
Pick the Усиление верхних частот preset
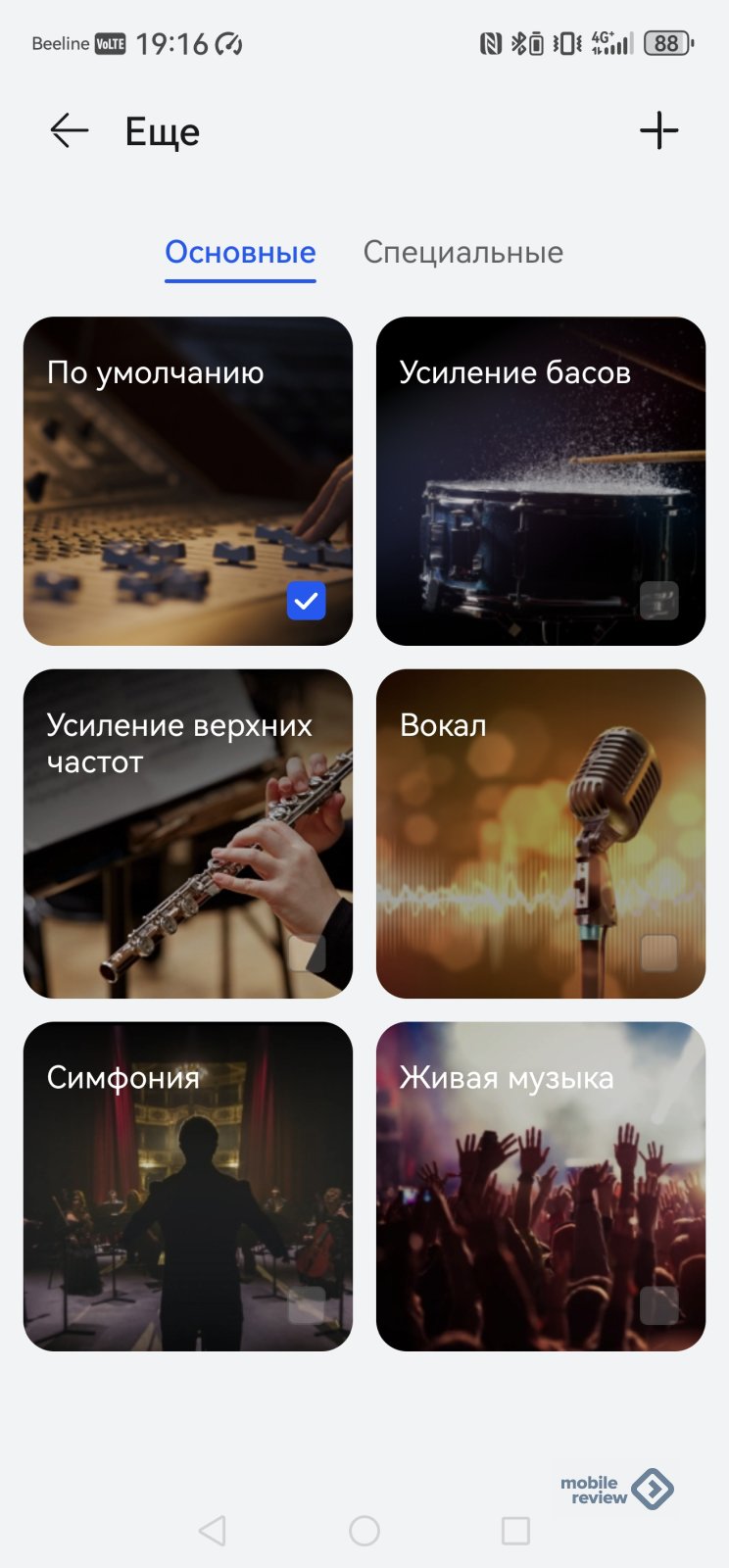(188, 834)
